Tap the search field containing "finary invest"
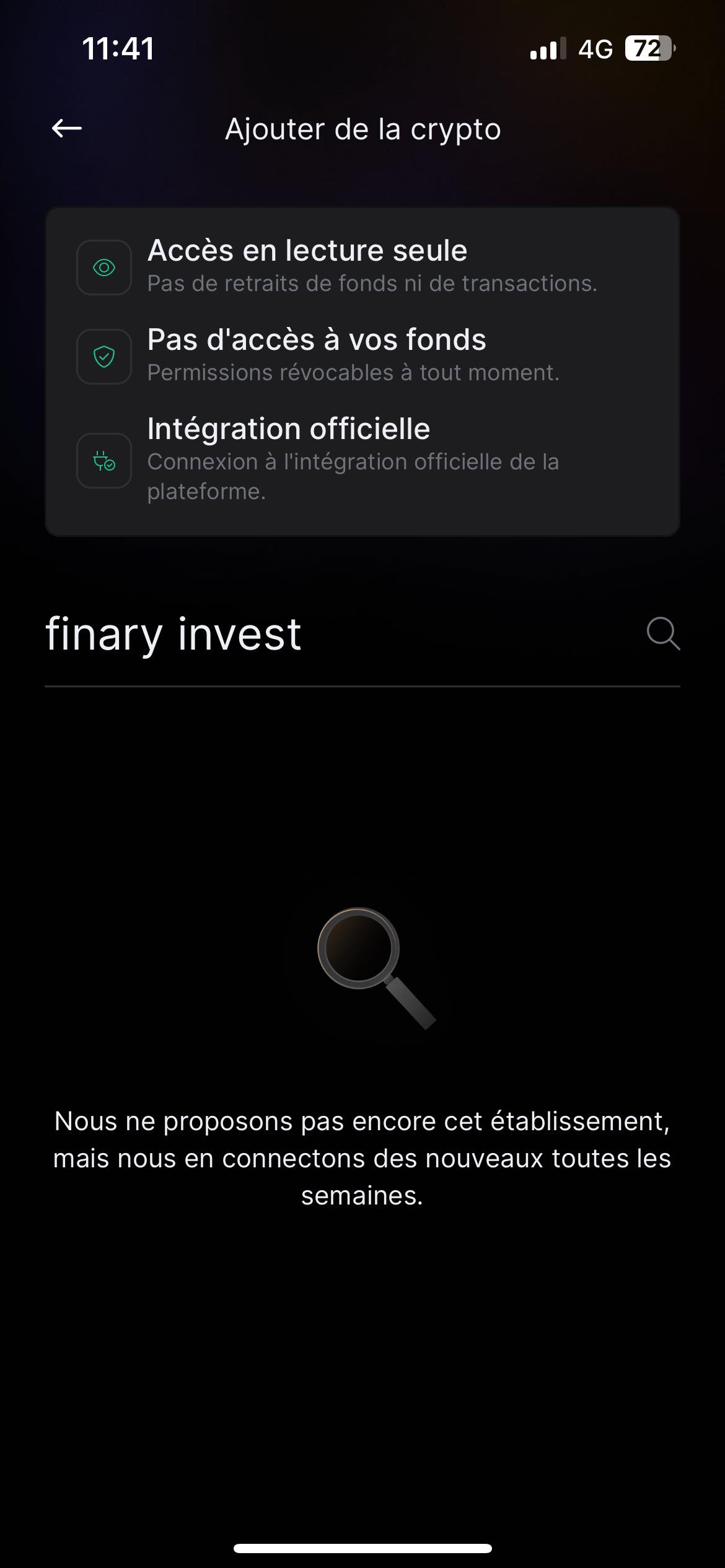 [x=362, y=635]
